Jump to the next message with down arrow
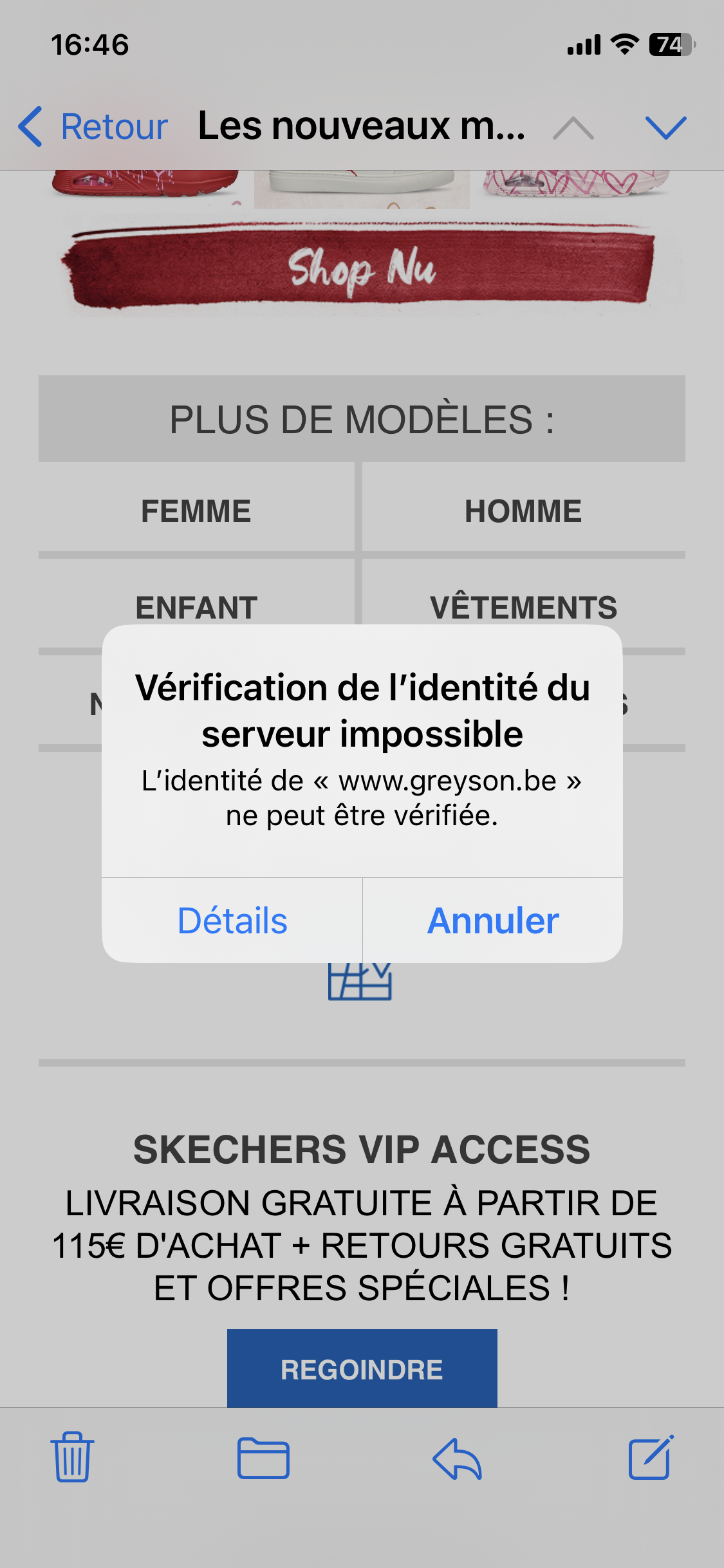 click(x=666, y=127)
